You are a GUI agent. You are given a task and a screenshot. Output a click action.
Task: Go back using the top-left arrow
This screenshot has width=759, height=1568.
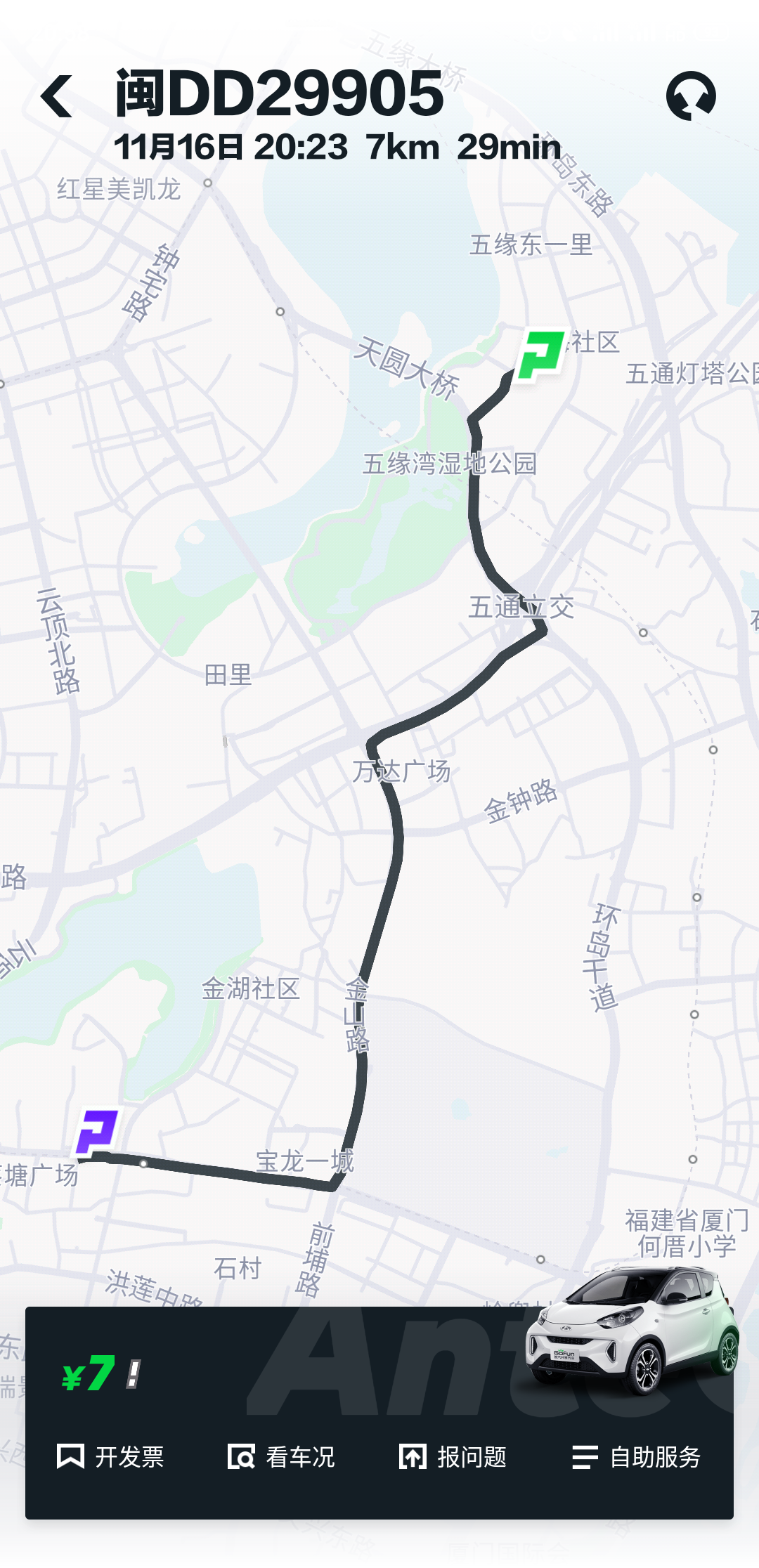point(57,96)
